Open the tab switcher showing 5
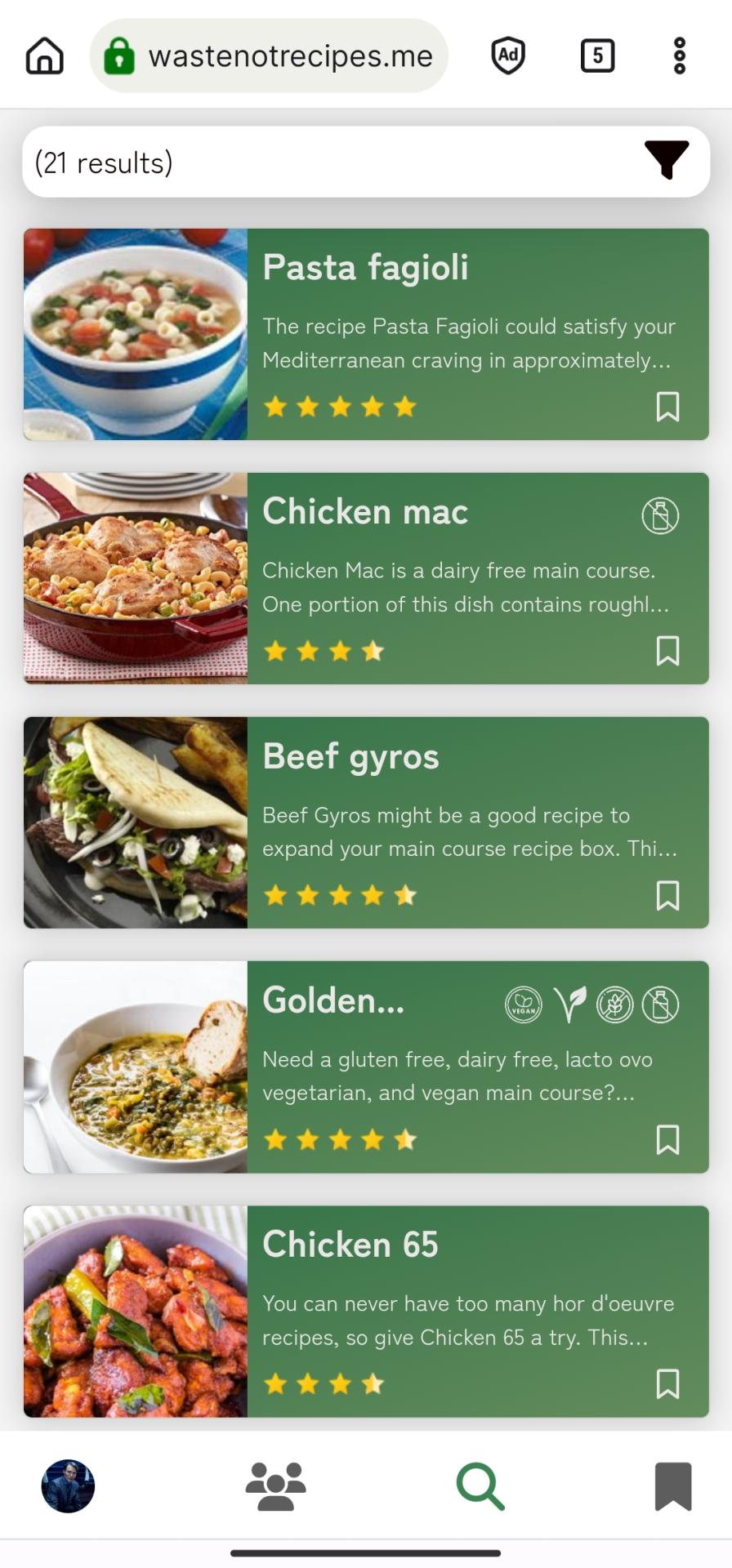The image size is (732, 1568). 597,56
